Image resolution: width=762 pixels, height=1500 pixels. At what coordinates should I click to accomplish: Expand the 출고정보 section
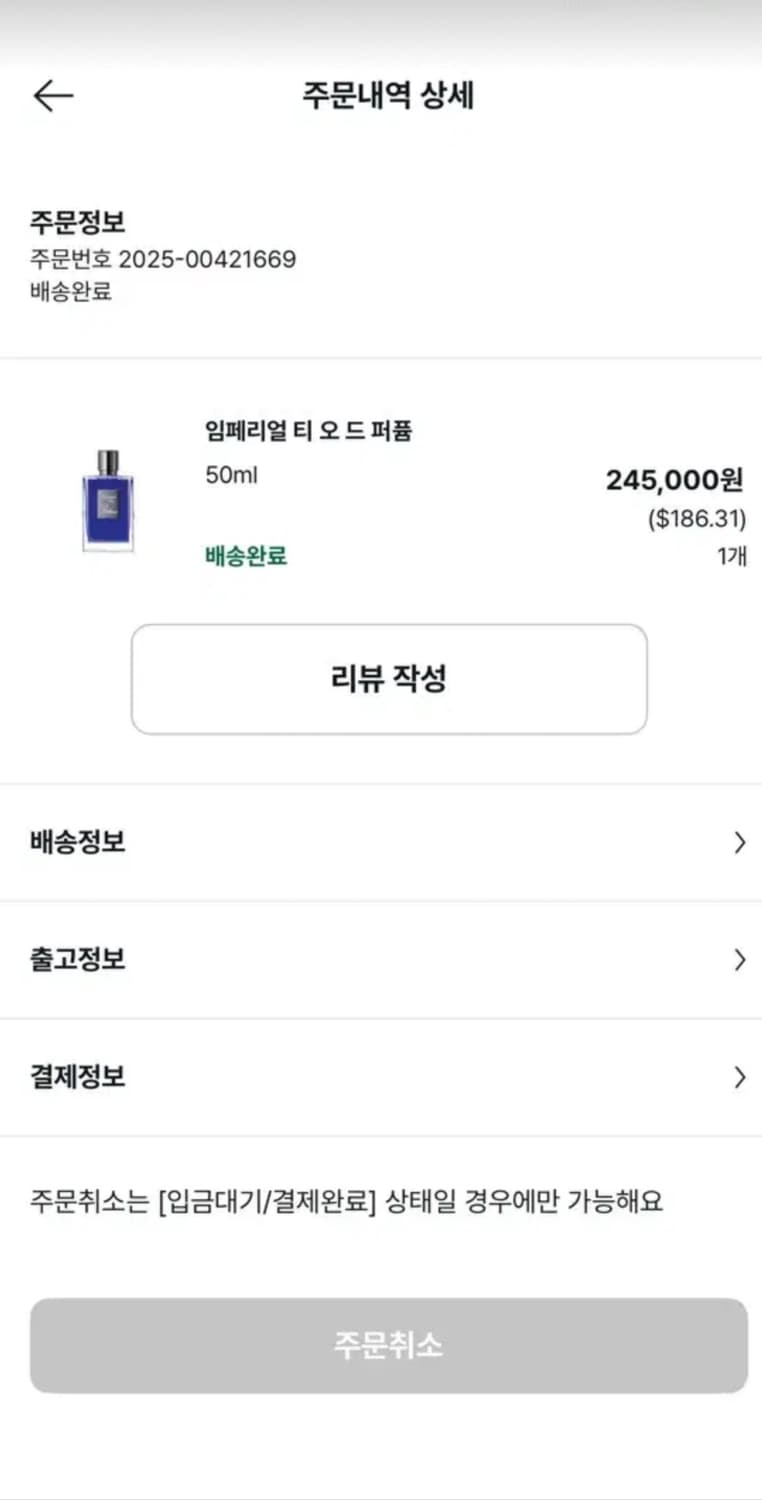click(x=740, y=960)
